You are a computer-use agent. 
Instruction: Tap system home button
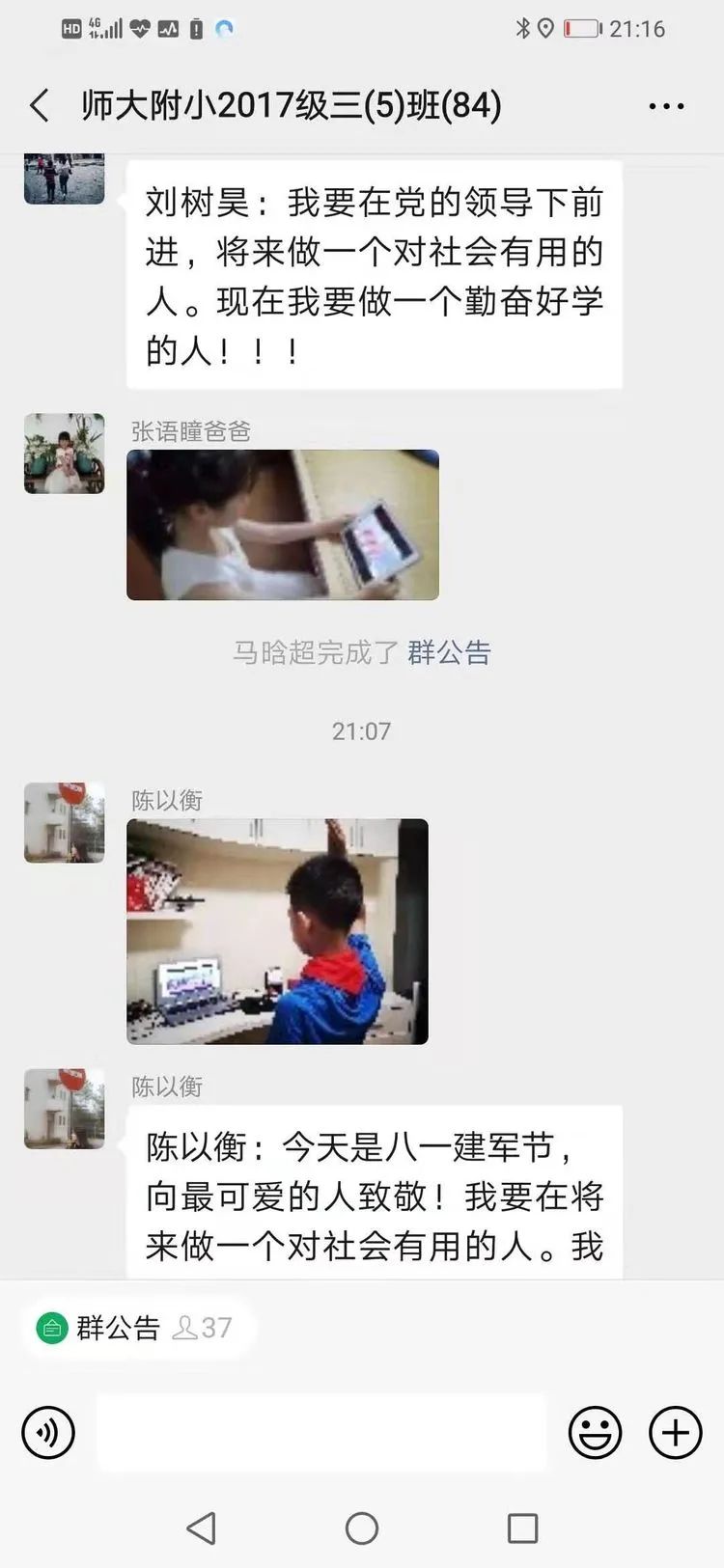pyautogui.click(x=362, y=1527)
